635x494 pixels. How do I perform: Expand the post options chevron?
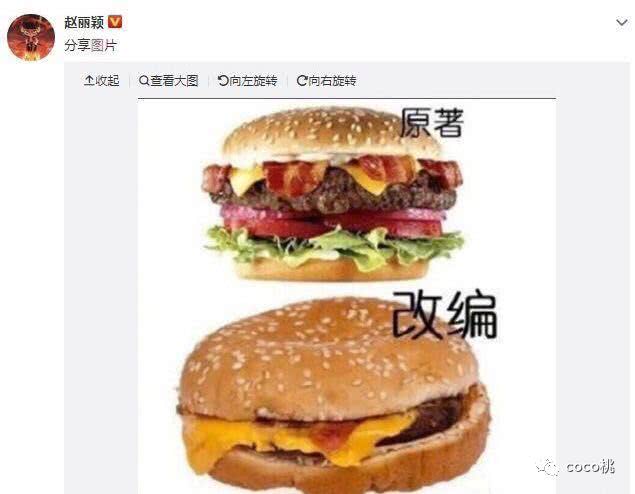tap(620, 22)
